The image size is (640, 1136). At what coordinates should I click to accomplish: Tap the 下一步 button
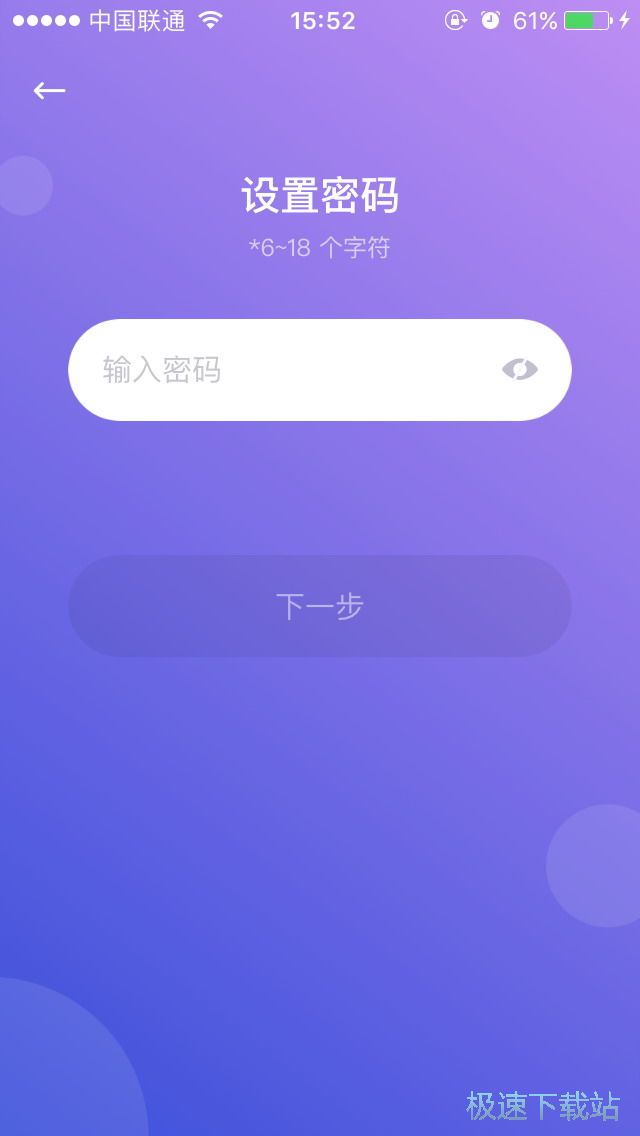coord(320,606)
